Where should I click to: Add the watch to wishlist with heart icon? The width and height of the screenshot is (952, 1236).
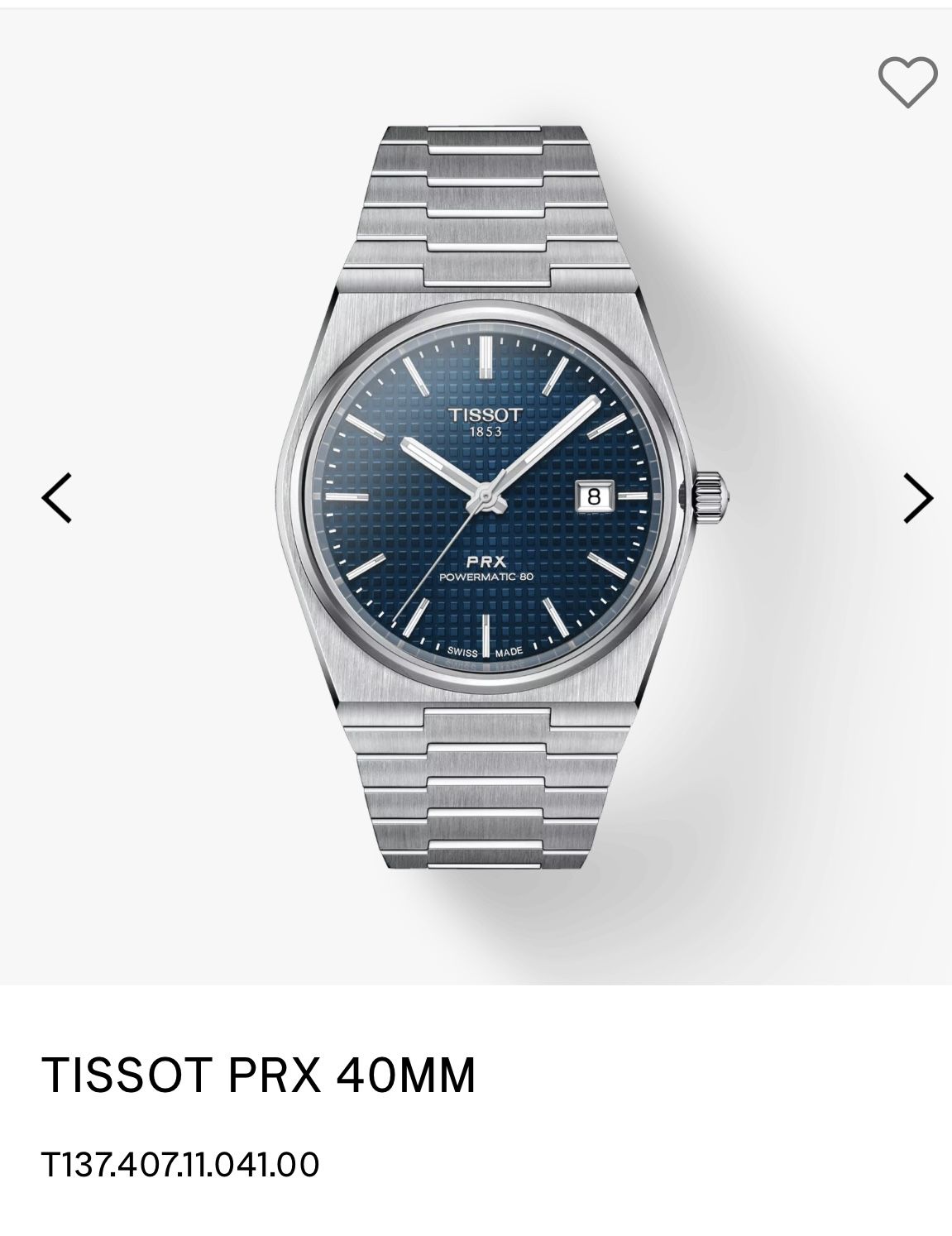pyautogui.click(x=907, y=81)
